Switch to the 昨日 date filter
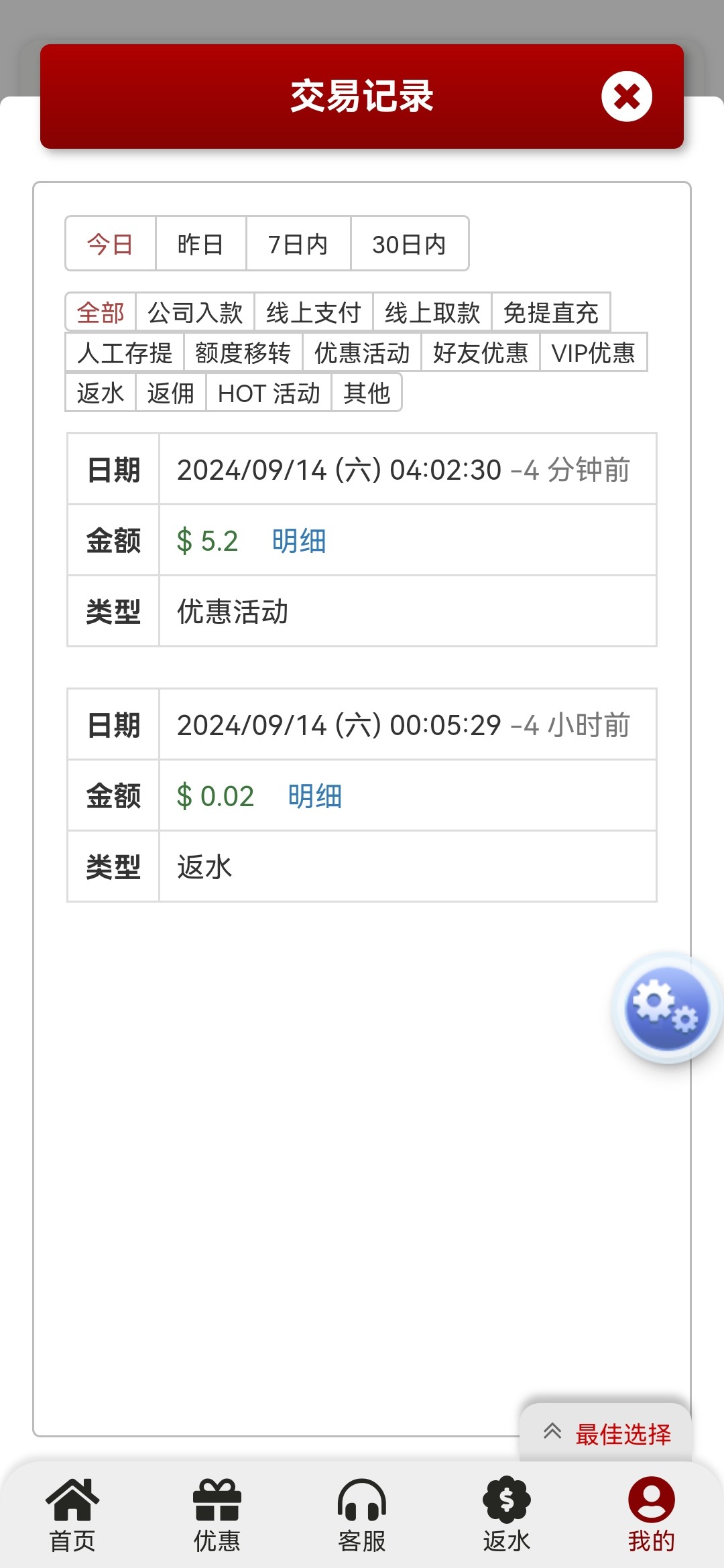724x1568 pixels. coord(200,244)
